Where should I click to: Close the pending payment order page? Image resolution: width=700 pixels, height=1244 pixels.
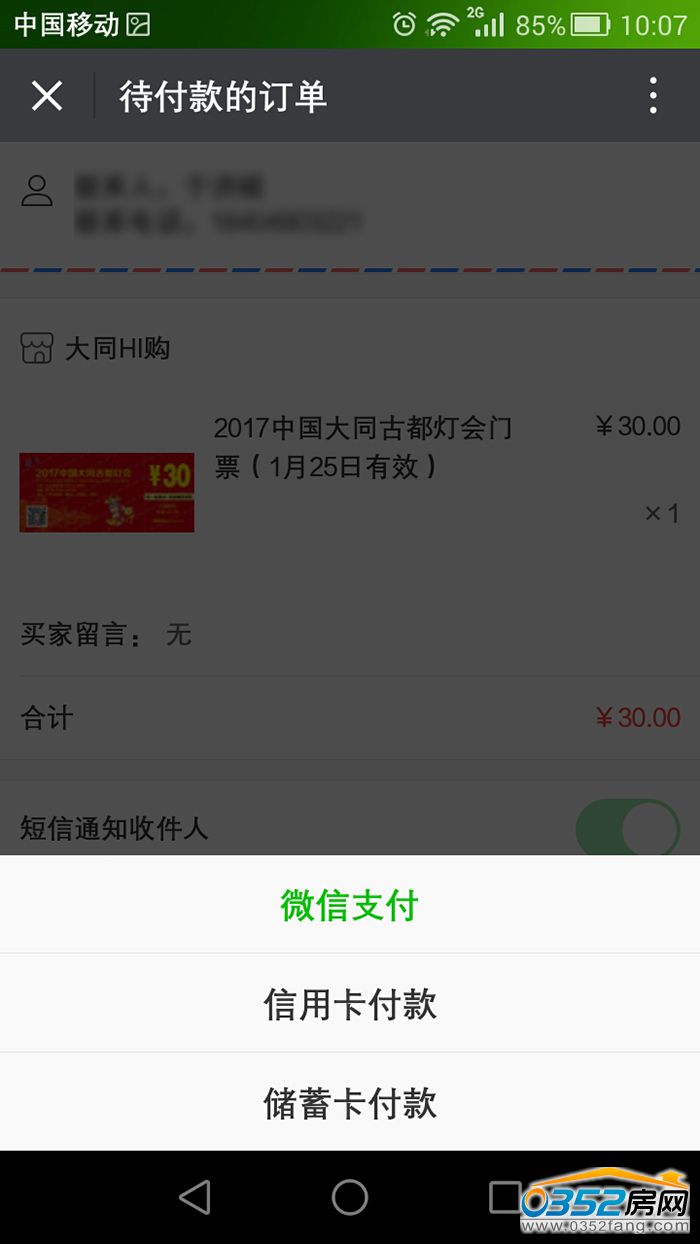[x=47, y=96]
